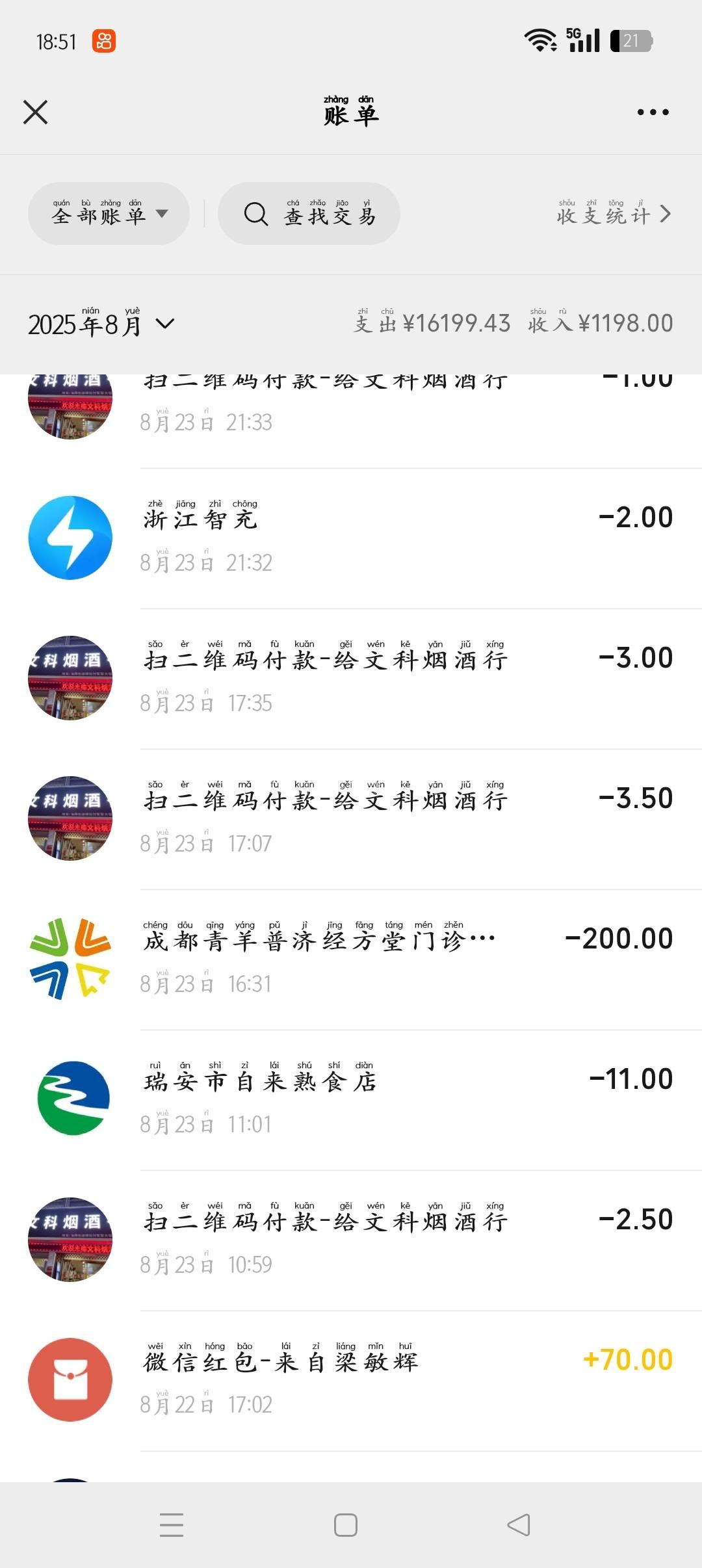The height and width of the screenshot is (1568, 702).
Task: Open the 微信红包 from 梁敏辉 +70.00
Action: point(351,1381)
